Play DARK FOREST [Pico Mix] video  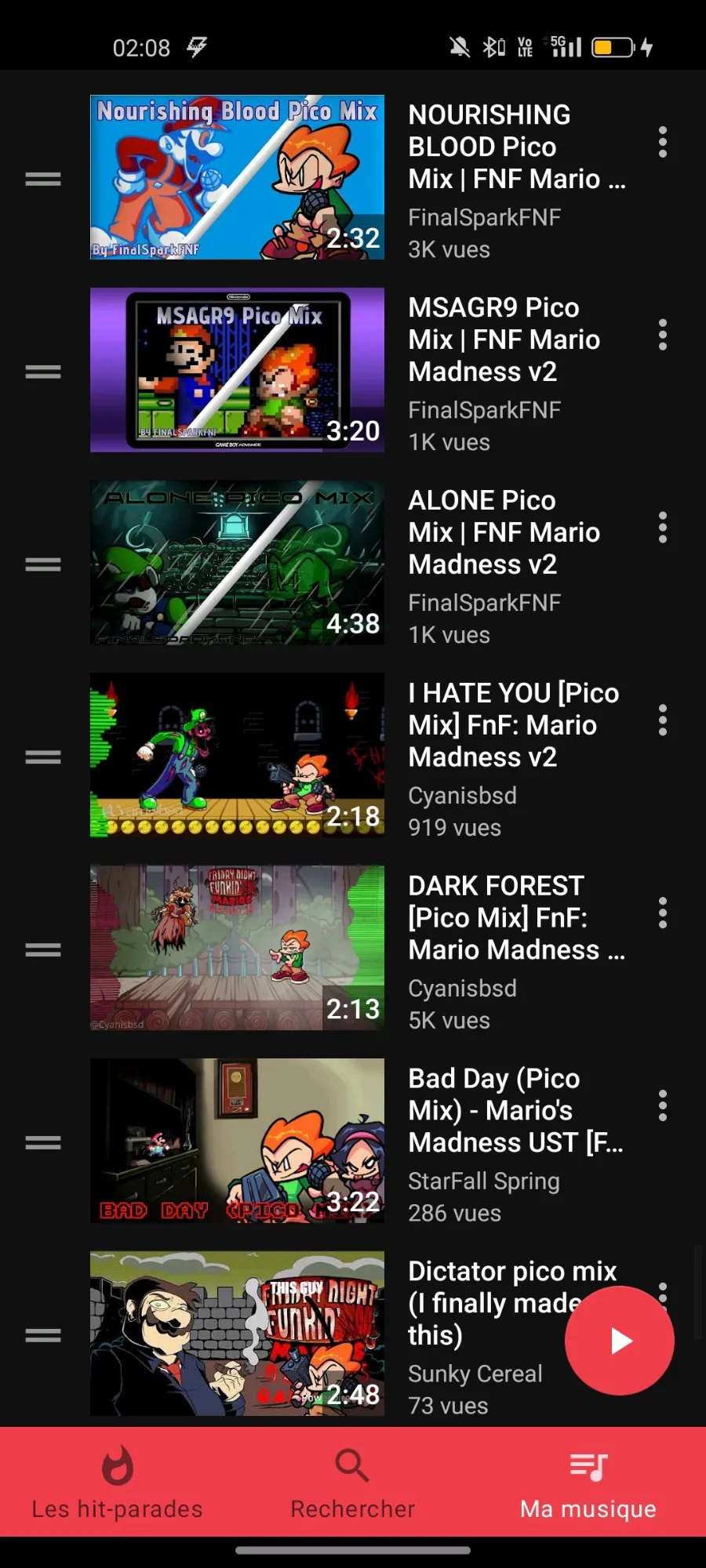[x=237, y=948]
